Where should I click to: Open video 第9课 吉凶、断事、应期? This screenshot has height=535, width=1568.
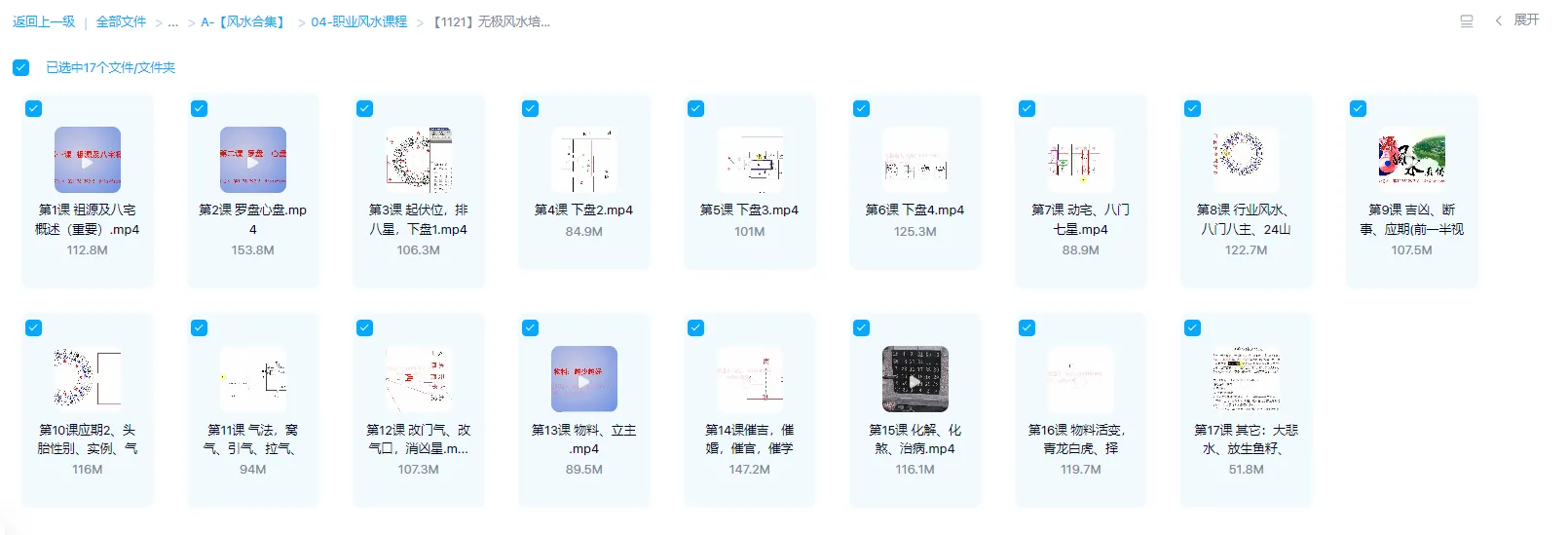click(1412, 160)
